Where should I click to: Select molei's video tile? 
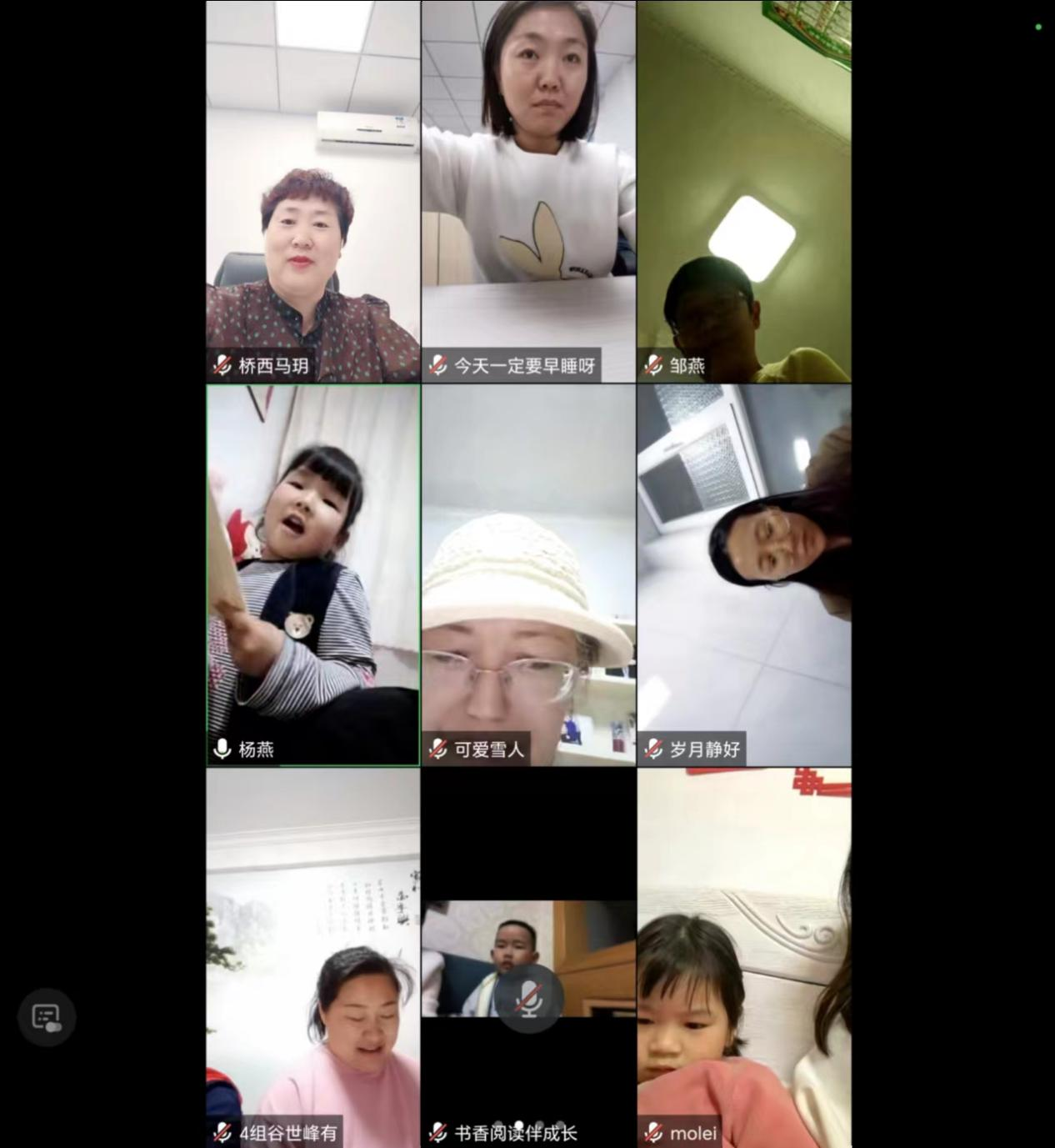click(x=744, y=959)
